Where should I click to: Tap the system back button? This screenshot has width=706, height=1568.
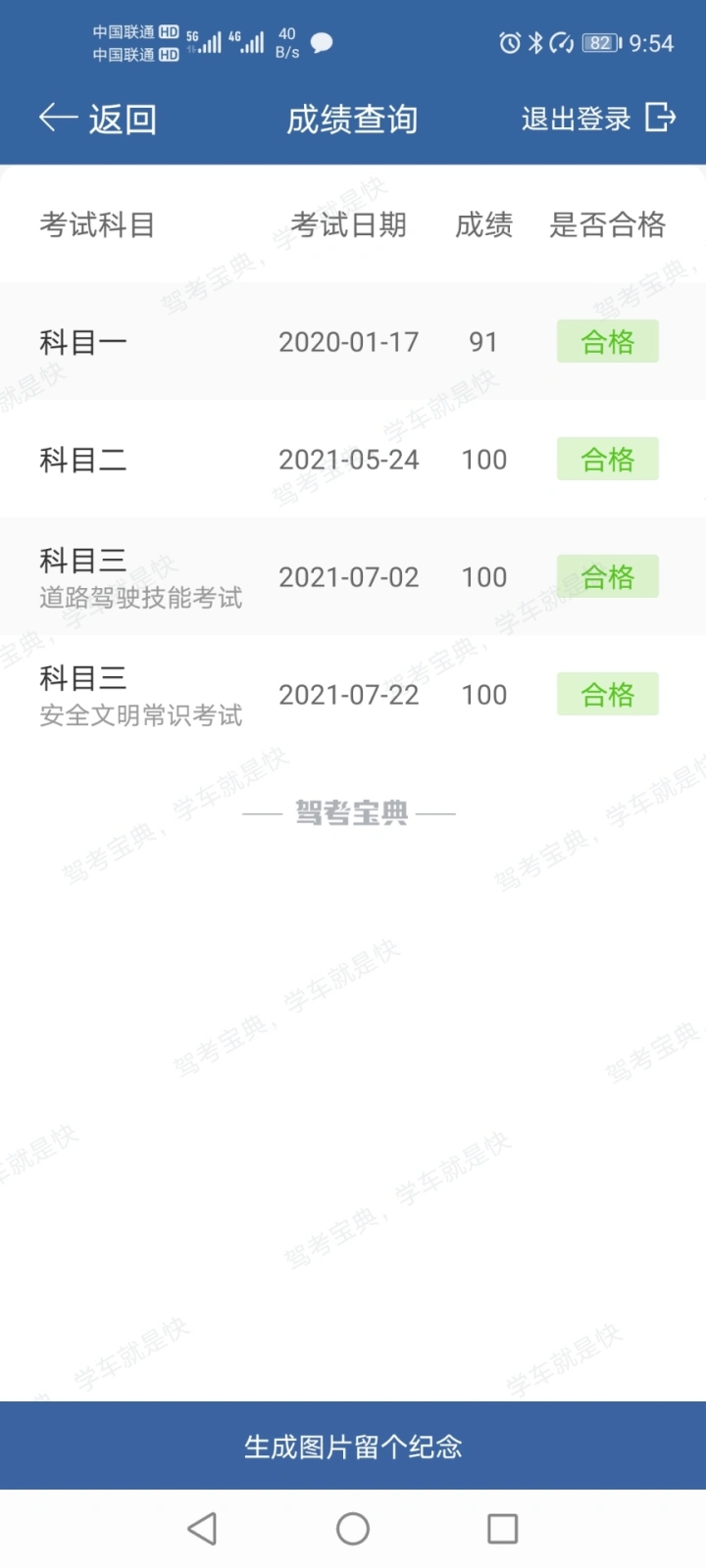tap(202, 1528)
